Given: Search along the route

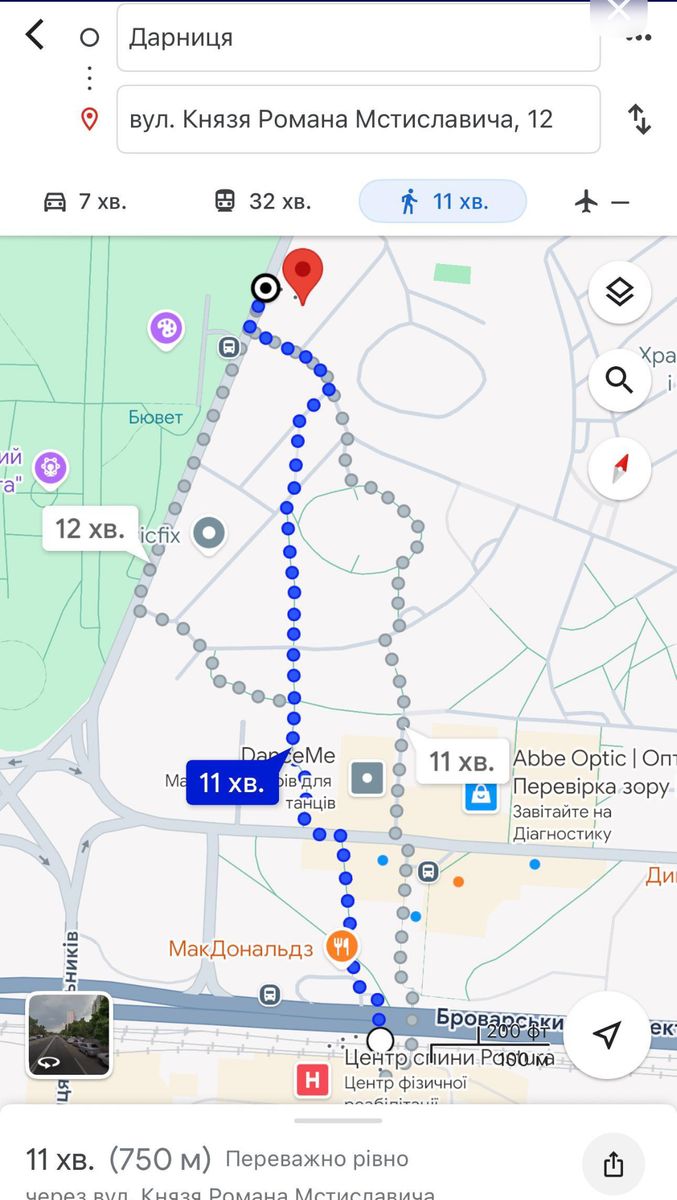Looking at the screenshot, I should click(x=620, y=380).
